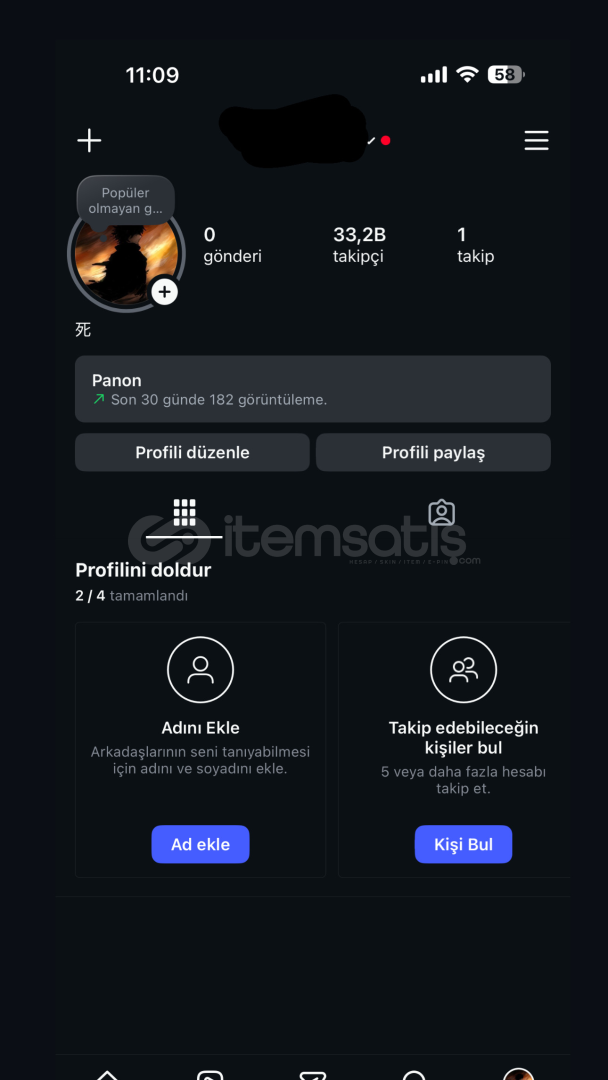The image size is (608, 1080).
Task: Open the Panon dashboard card
Action: tap(312, 389)
